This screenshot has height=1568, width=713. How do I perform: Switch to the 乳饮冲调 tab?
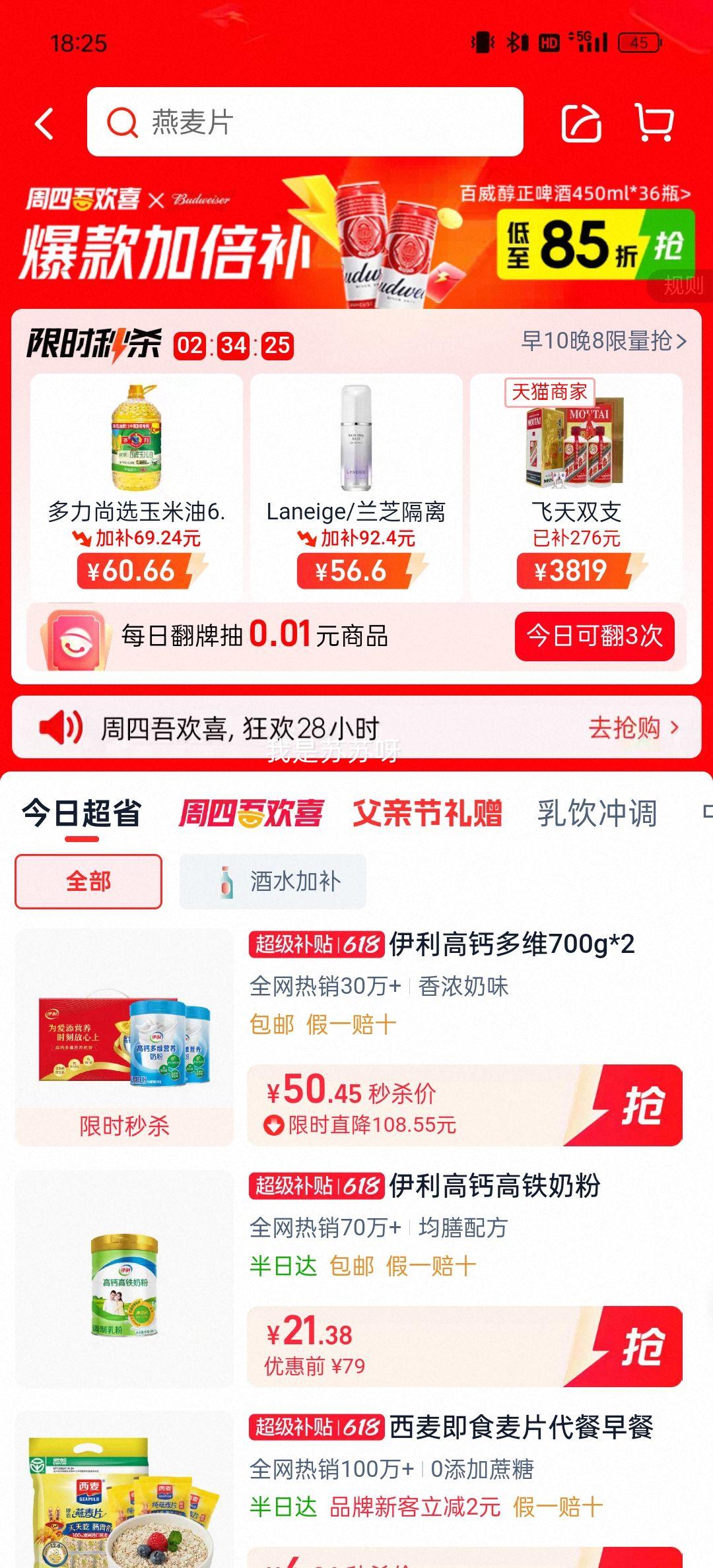pos(597,813)
